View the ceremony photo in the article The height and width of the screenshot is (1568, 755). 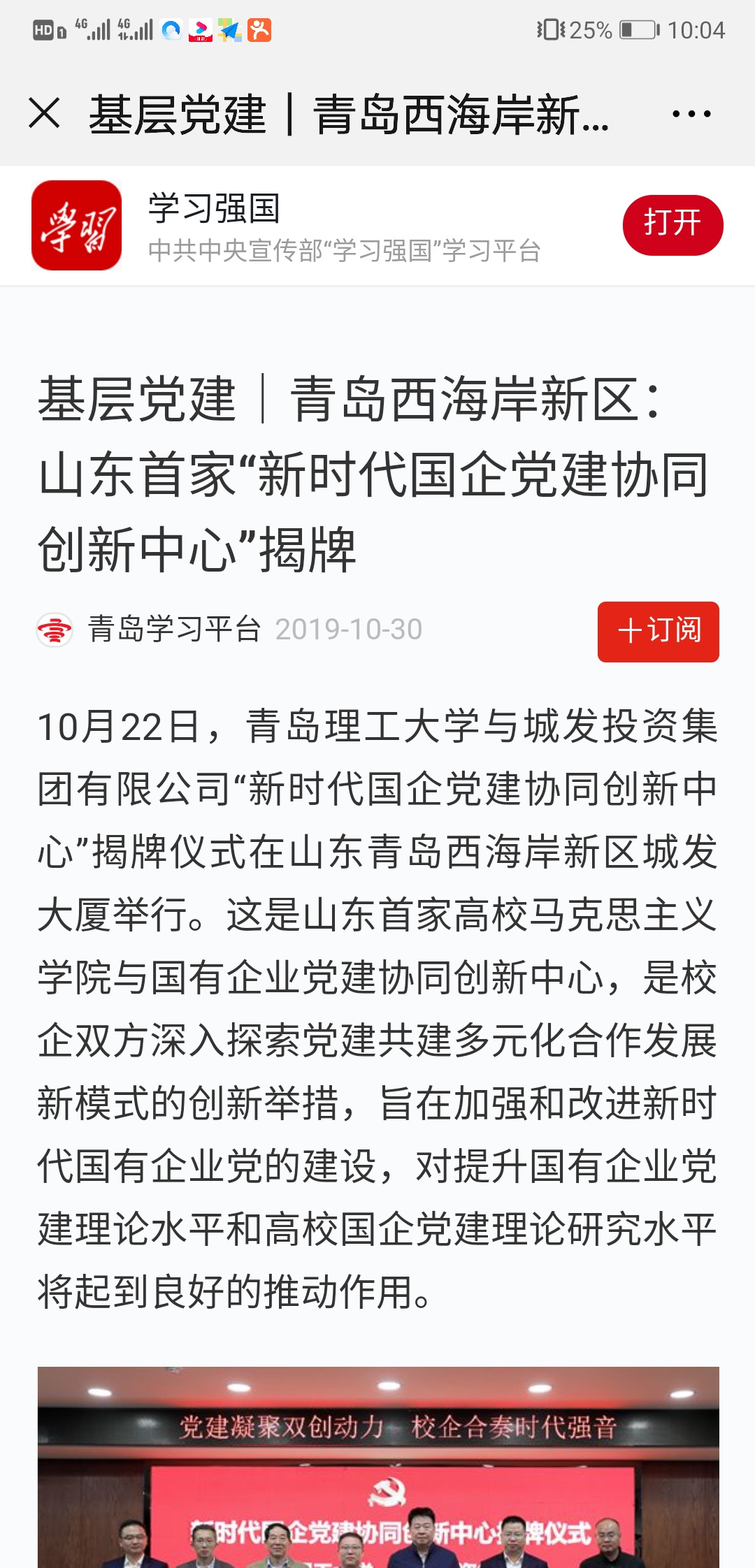pyautogui.click(x=378, y=1467)
